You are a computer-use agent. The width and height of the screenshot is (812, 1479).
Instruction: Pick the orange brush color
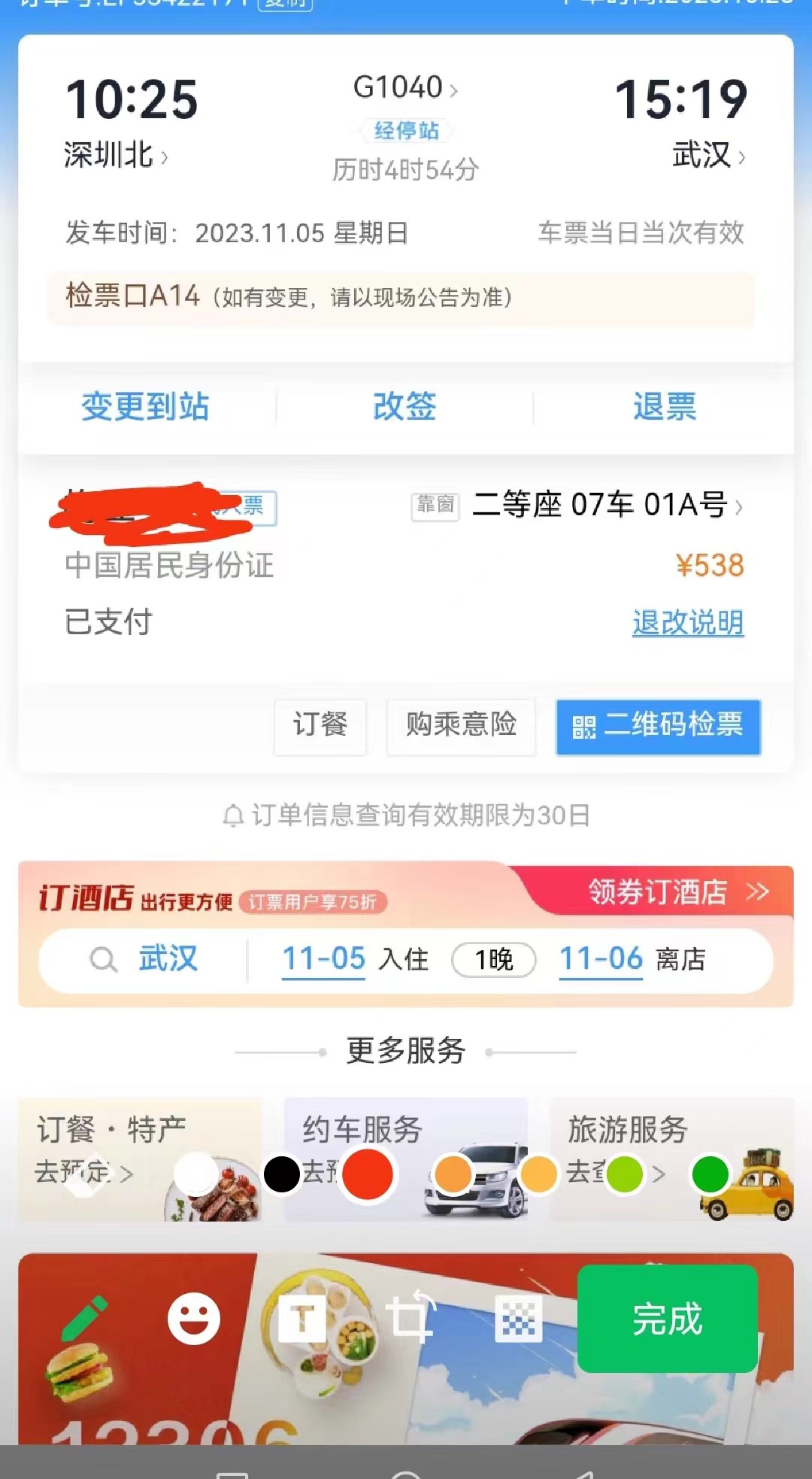453,1174
